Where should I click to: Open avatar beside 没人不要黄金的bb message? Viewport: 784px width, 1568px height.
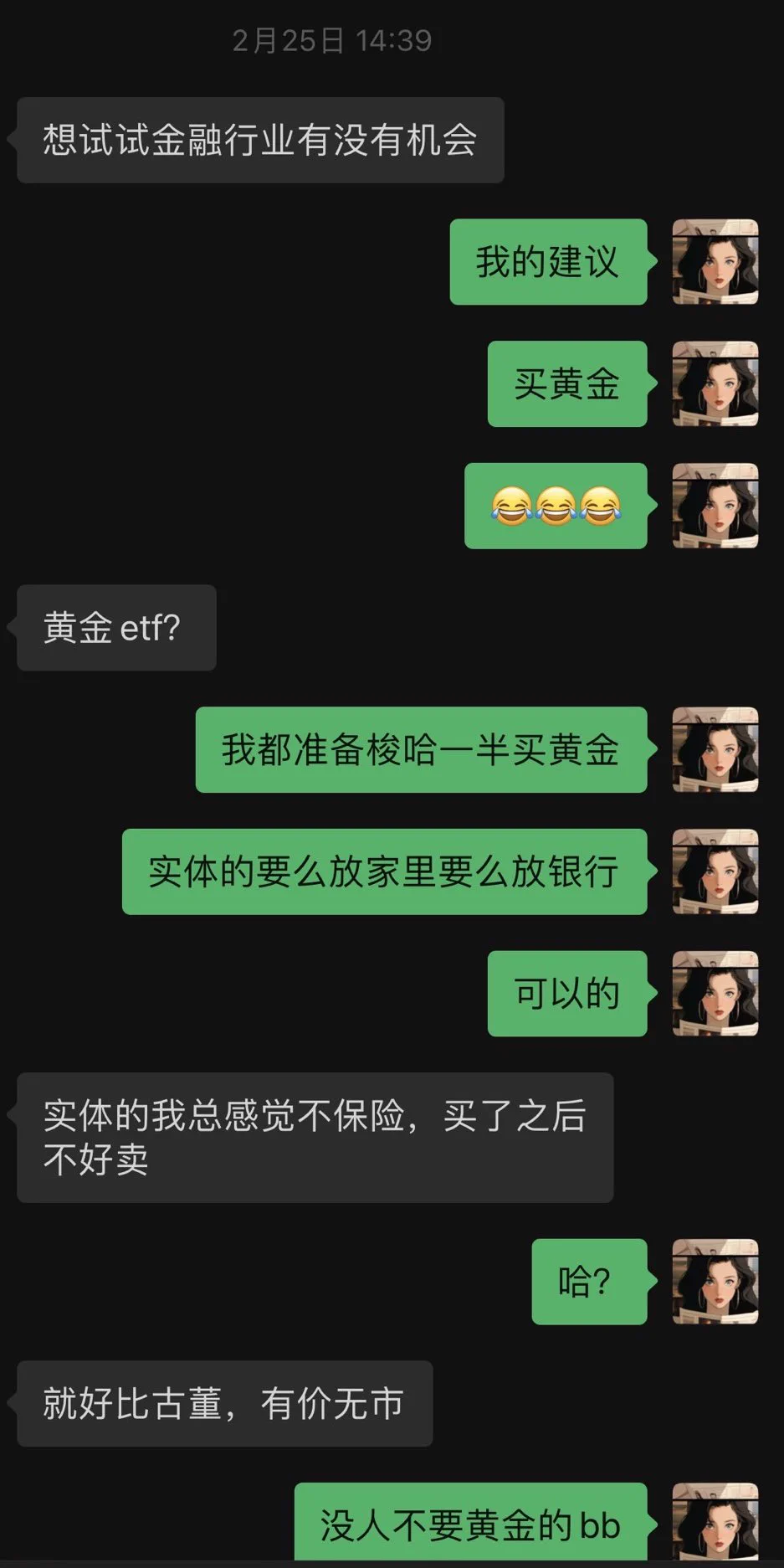pyautogui.click(x=715, y=1522)
